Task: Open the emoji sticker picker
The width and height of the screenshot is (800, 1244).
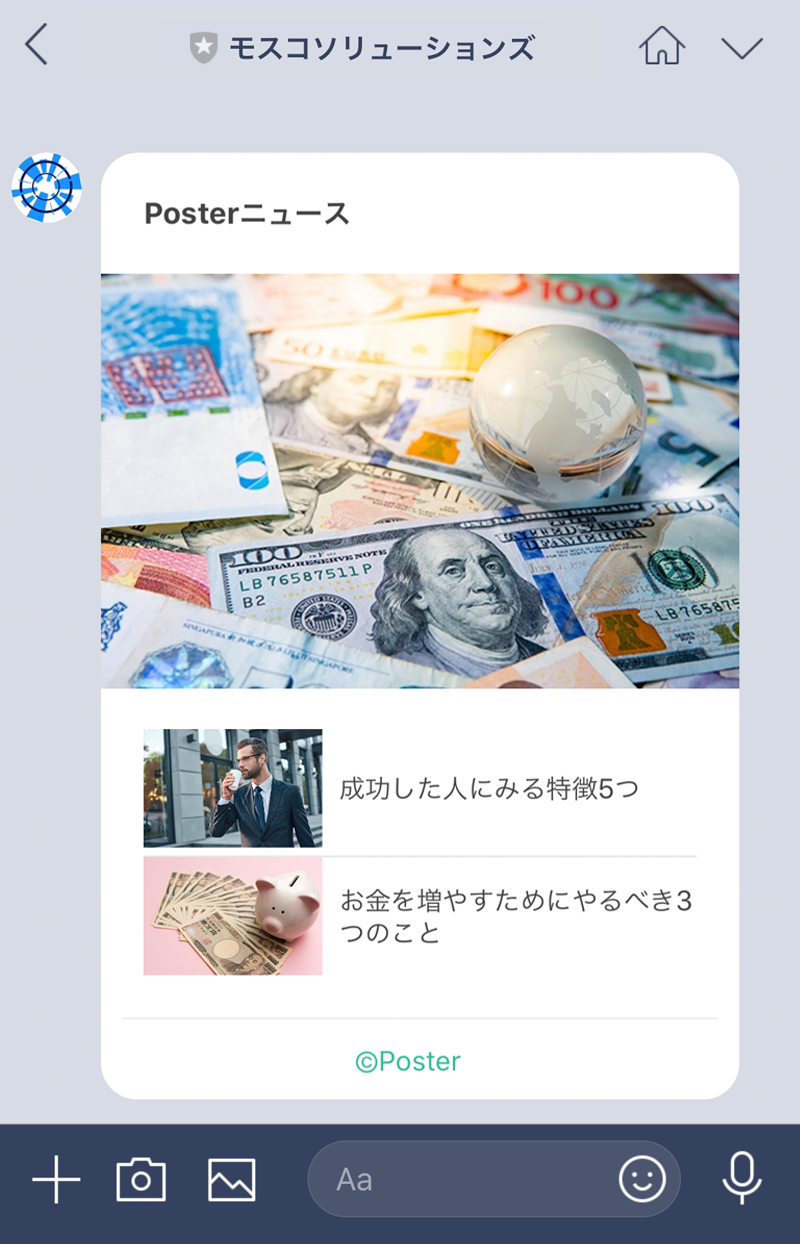Action: (x=642, y=1180)
